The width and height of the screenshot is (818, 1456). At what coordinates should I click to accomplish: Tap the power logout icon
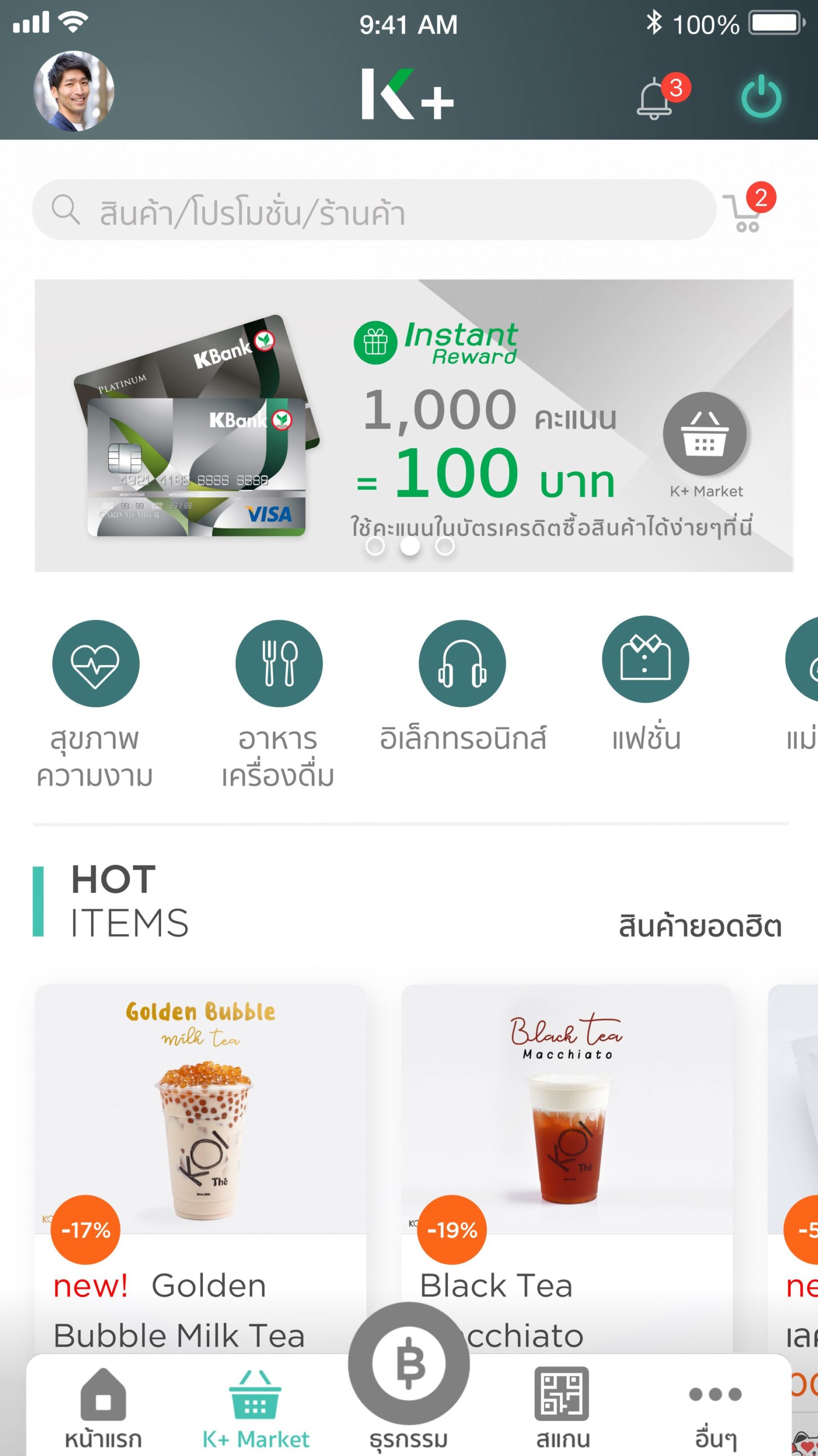pyautogui.click(x=761, y=97)
